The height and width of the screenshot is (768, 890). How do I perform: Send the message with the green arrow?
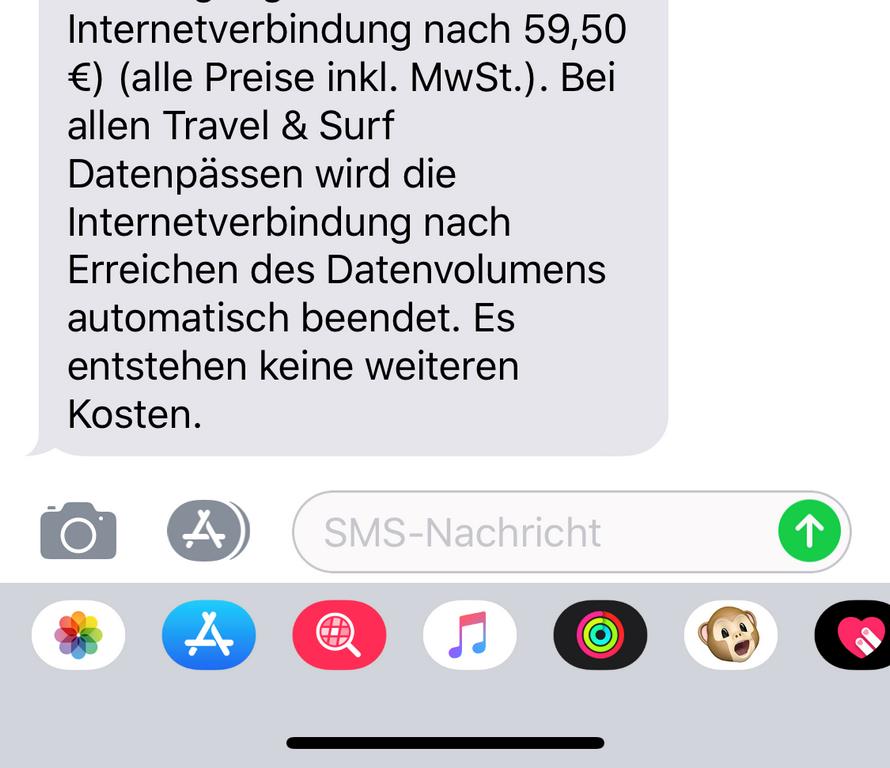(x=809, y=531)
